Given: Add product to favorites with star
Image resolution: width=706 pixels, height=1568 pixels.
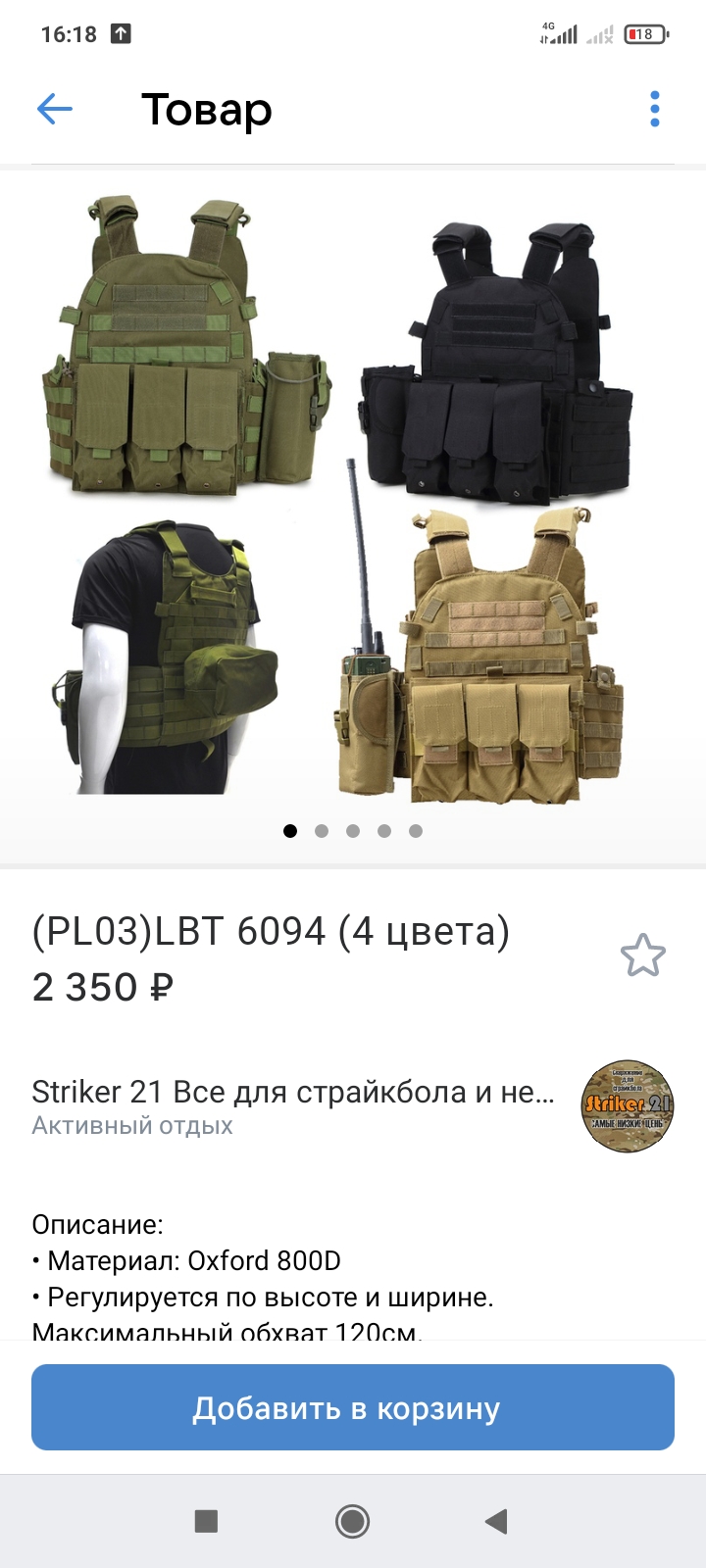Looking at the screenshot, I should [x=642, y=955].
